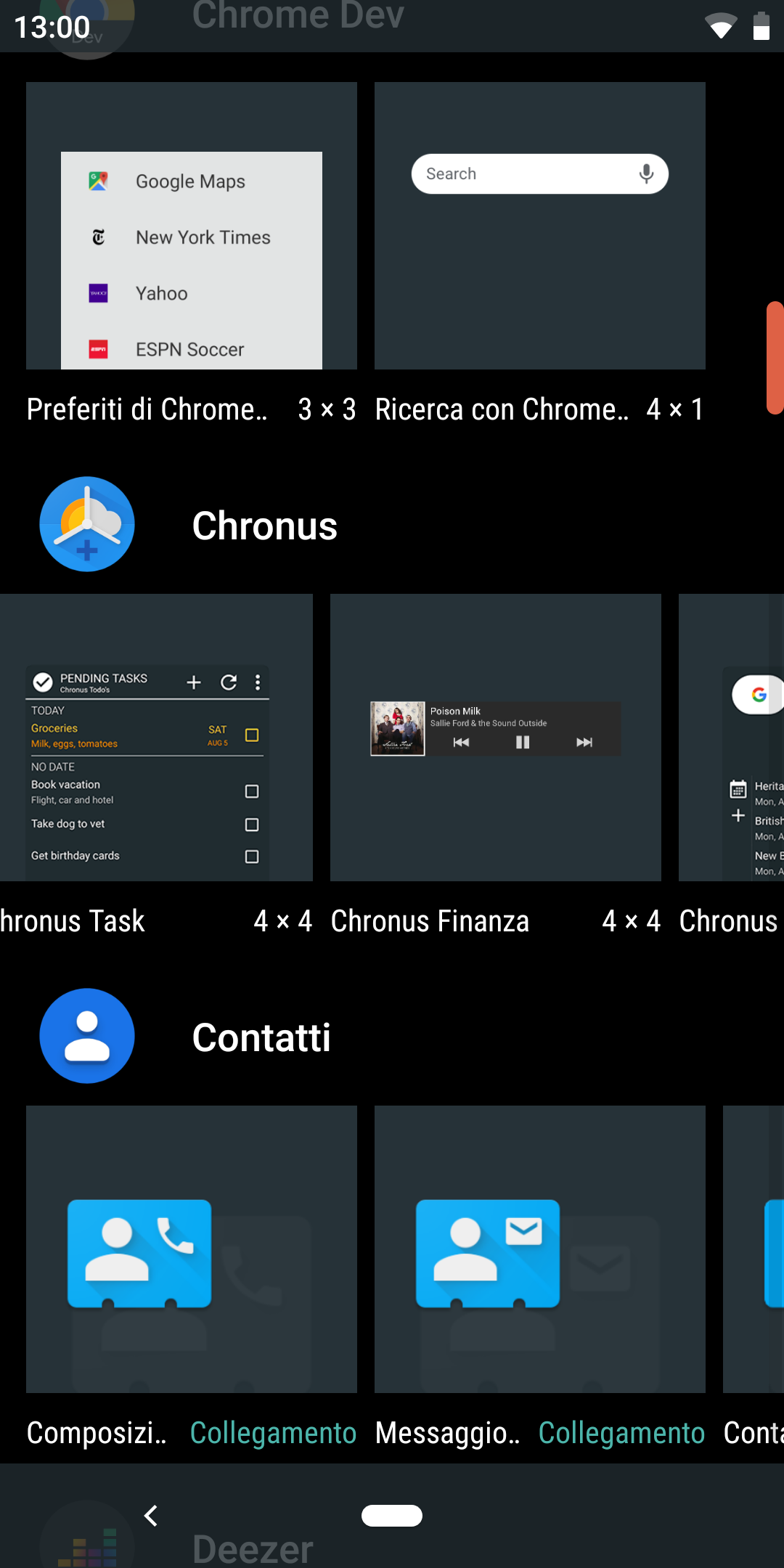784x1568 pixels.
Task: Select the partially visible third Contatti widget
Action: [754, 1249]
